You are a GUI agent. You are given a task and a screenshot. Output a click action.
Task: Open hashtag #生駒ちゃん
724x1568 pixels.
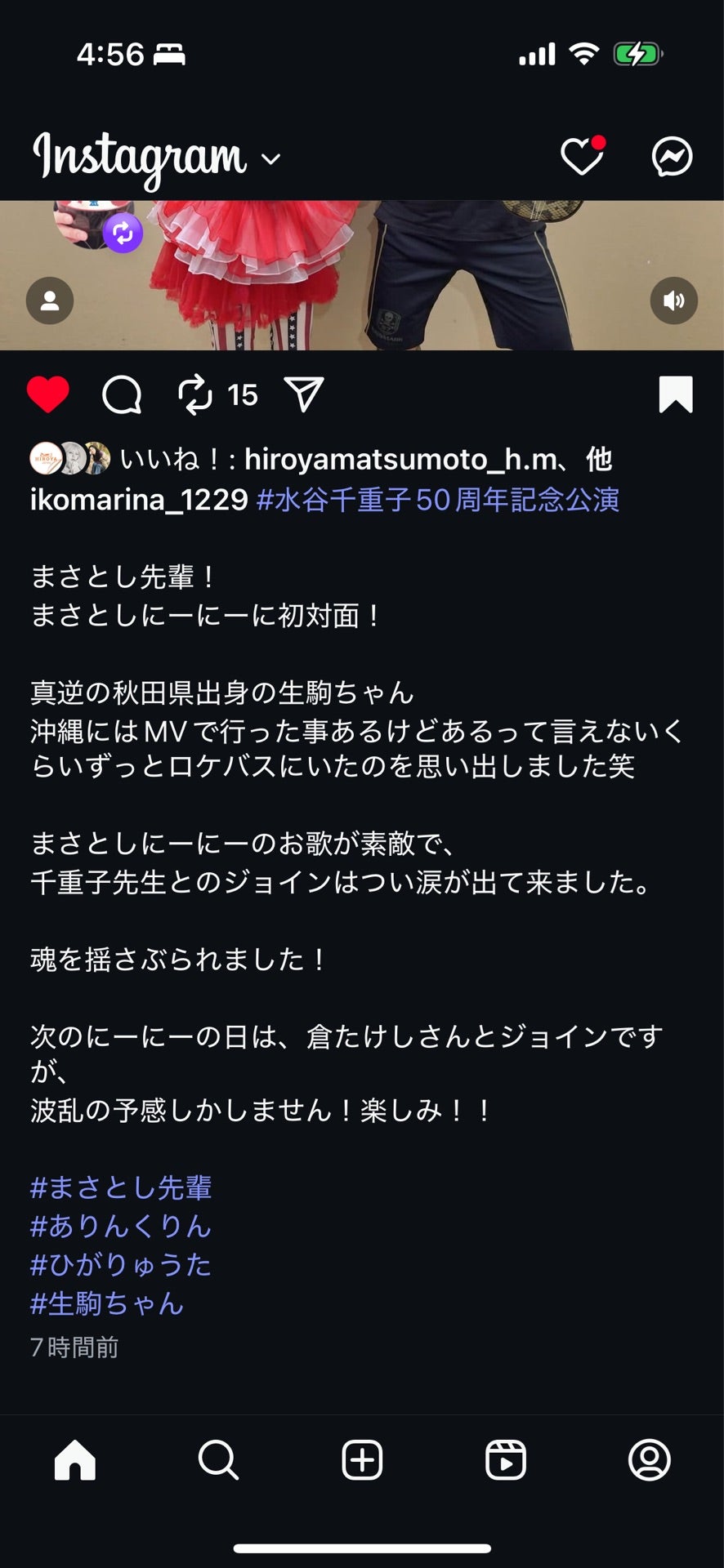[x=107, y=1303]
